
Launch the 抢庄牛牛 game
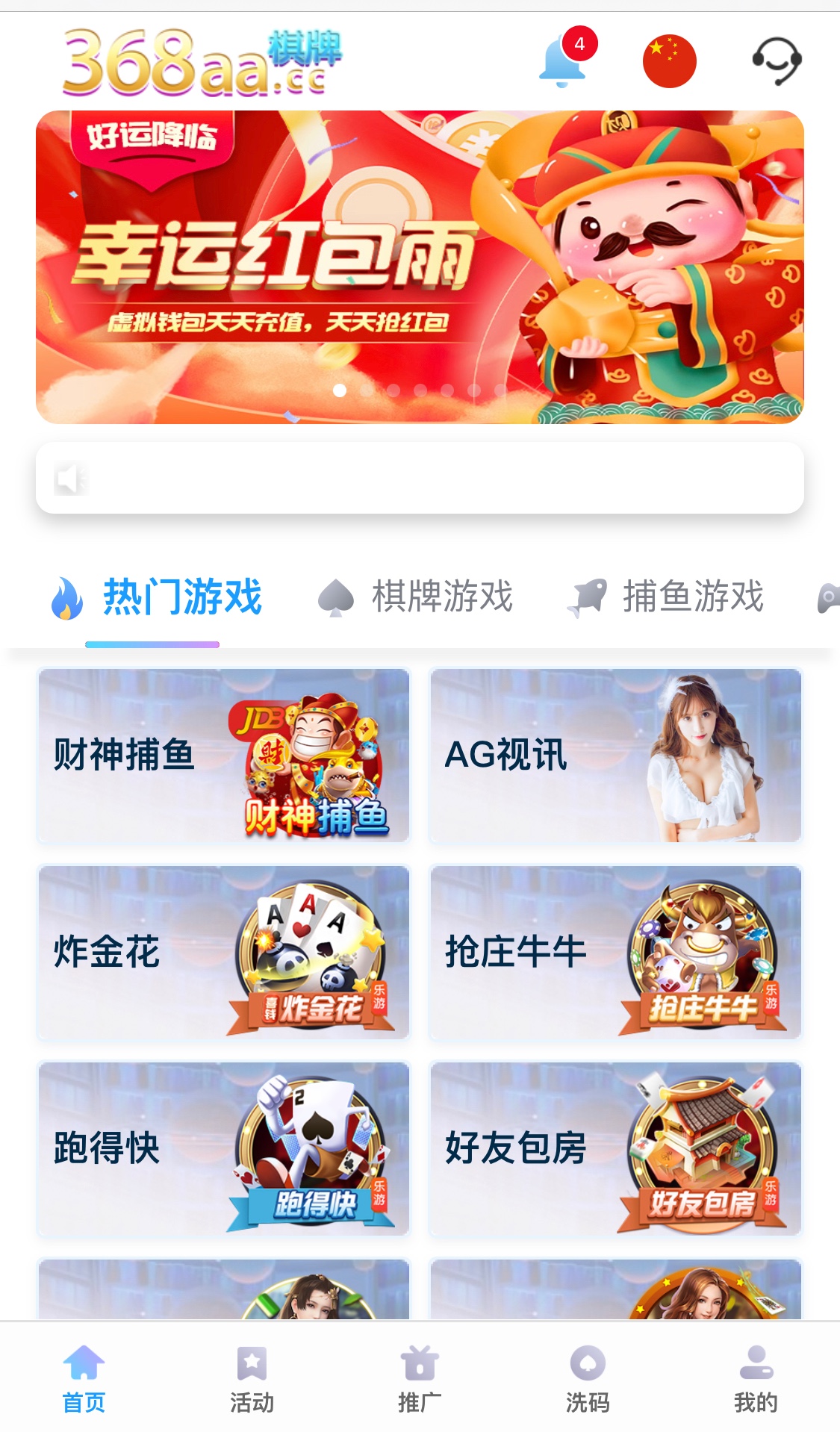615,952
